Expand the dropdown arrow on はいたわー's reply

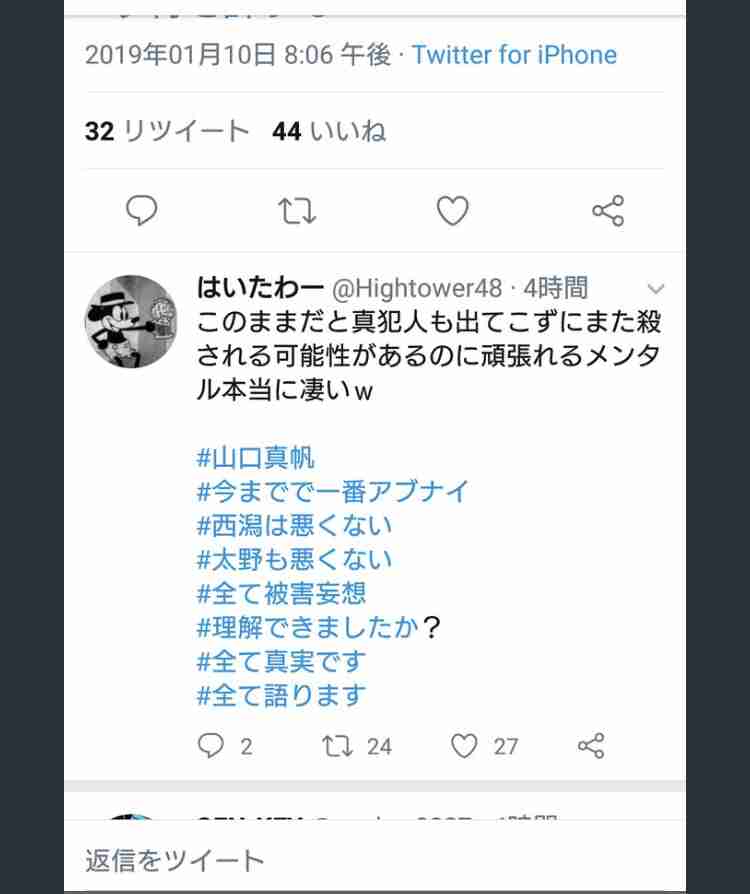tap(656, 290)
